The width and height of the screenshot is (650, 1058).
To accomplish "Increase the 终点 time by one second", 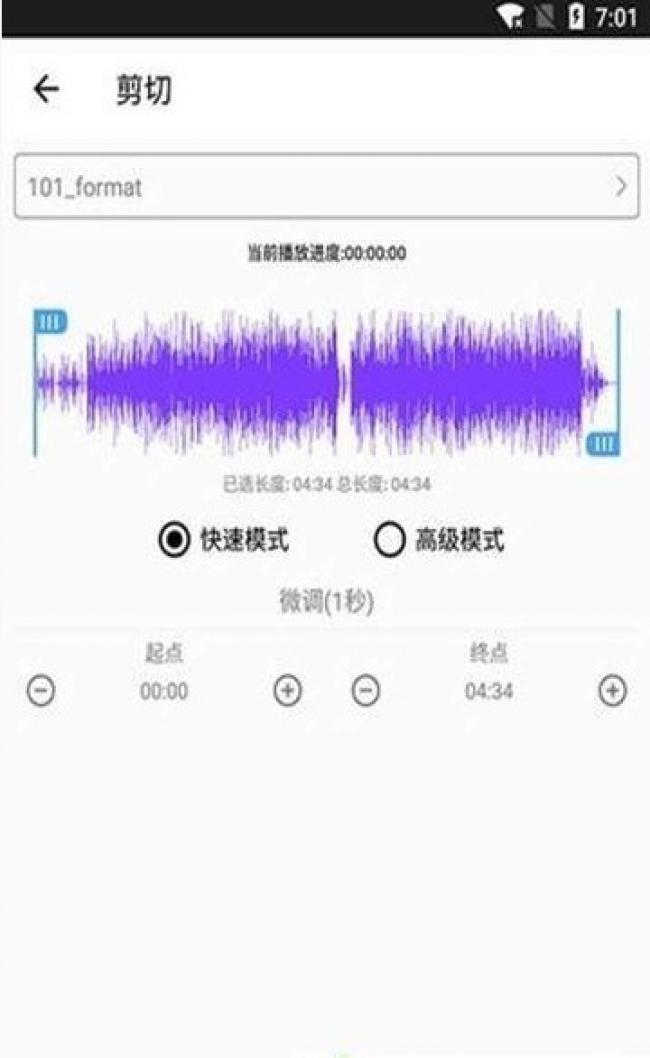I will (612, 690).
